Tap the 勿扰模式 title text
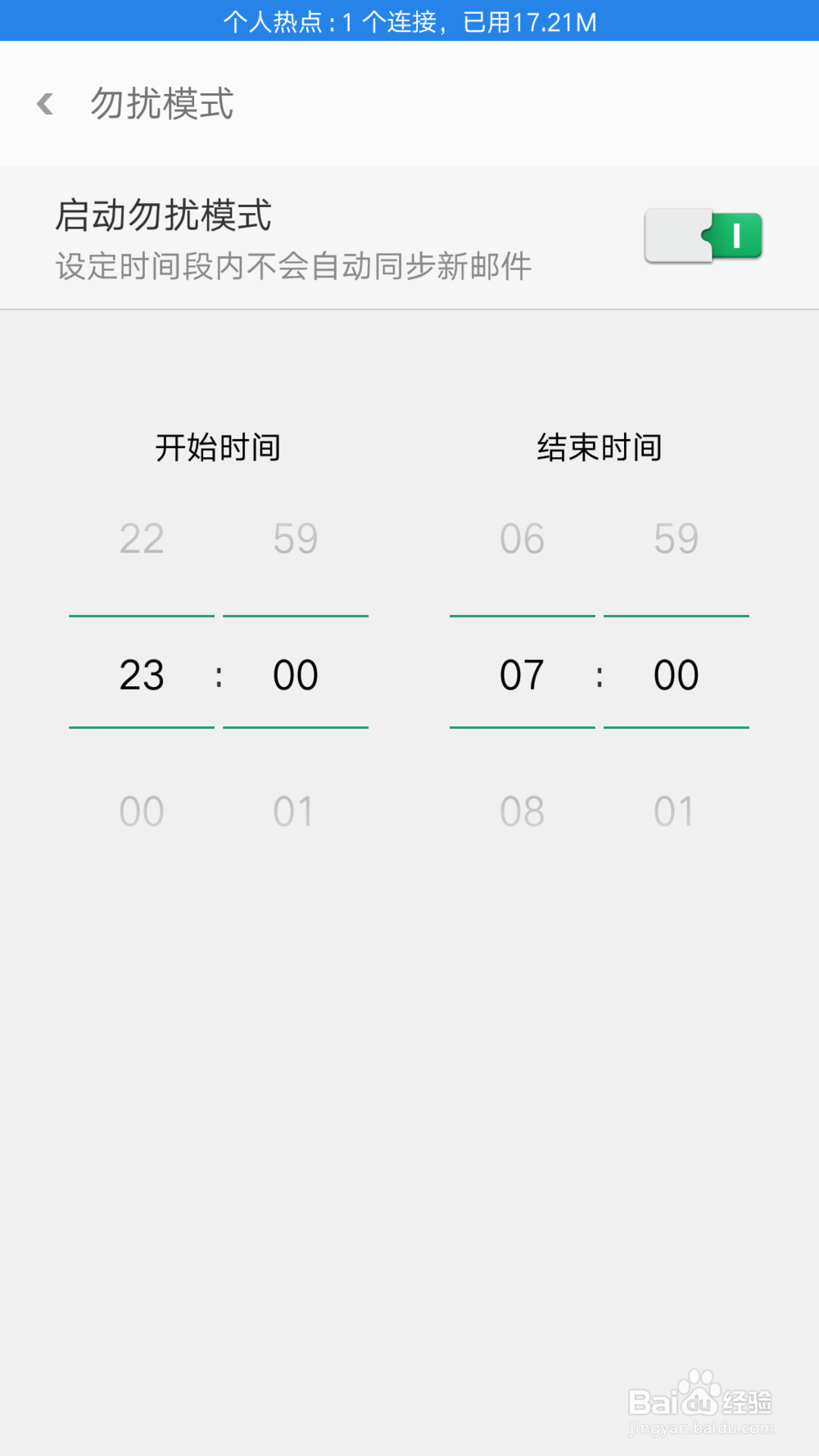This screenshot has width=819, height=1456. point(161,104)
